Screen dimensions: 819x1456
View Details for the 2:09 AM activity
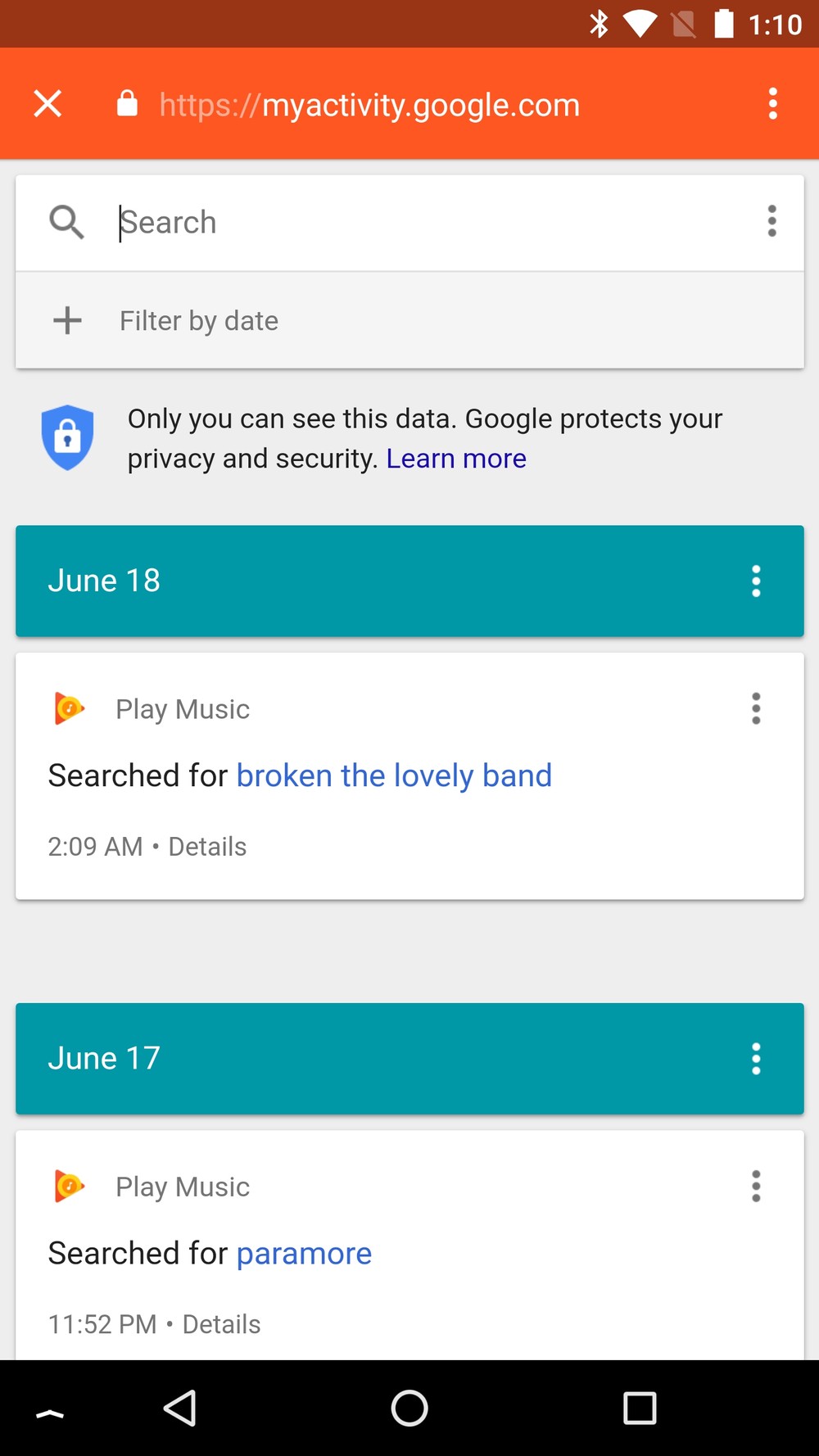(207, 847)
